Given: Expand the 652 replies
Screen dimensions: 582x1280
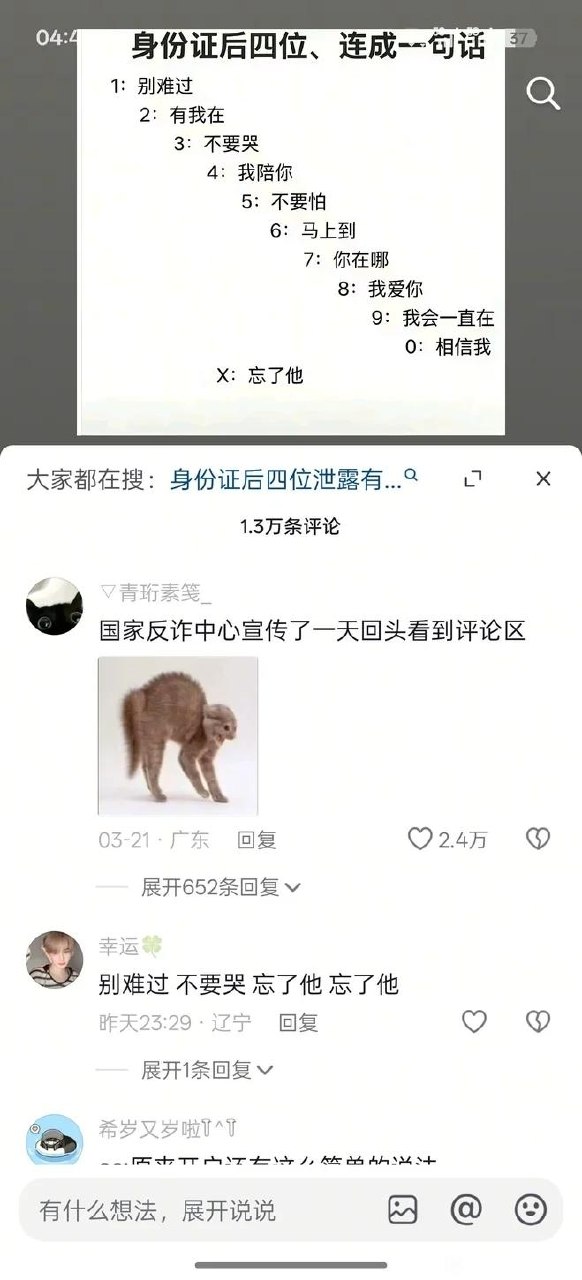Looking at the screenshot, I should tap(221, 887).
